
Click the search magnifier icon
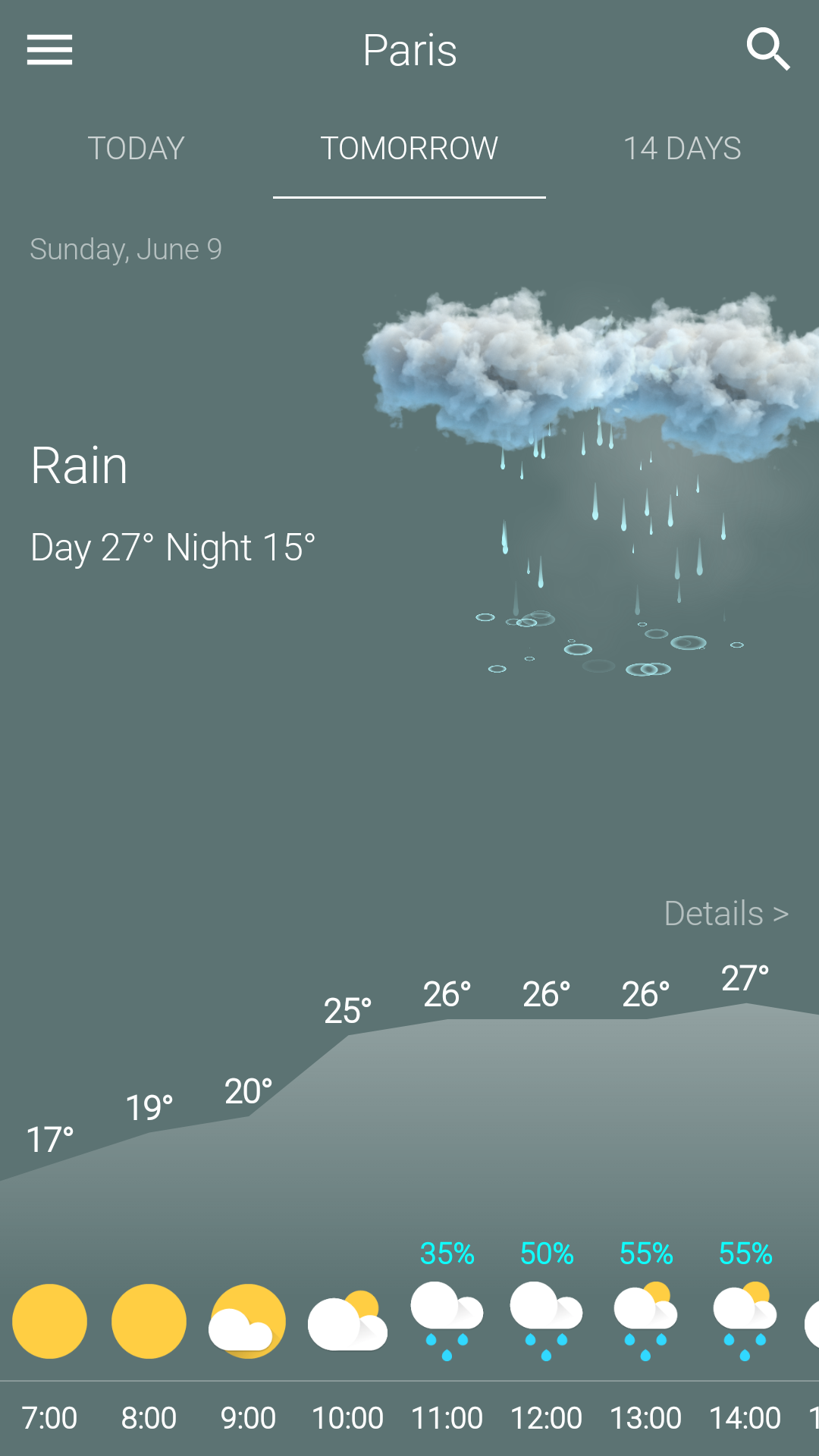click(x=769, y=50)
